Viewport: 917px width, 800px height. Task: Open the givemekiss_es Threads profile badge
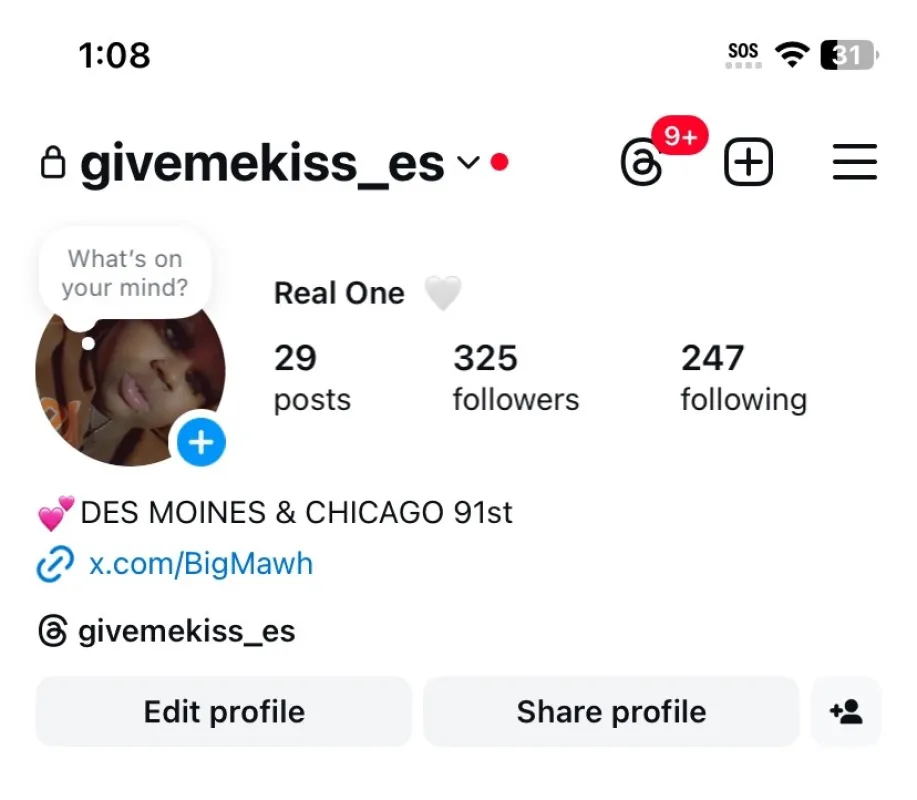[x=167, y=631]
